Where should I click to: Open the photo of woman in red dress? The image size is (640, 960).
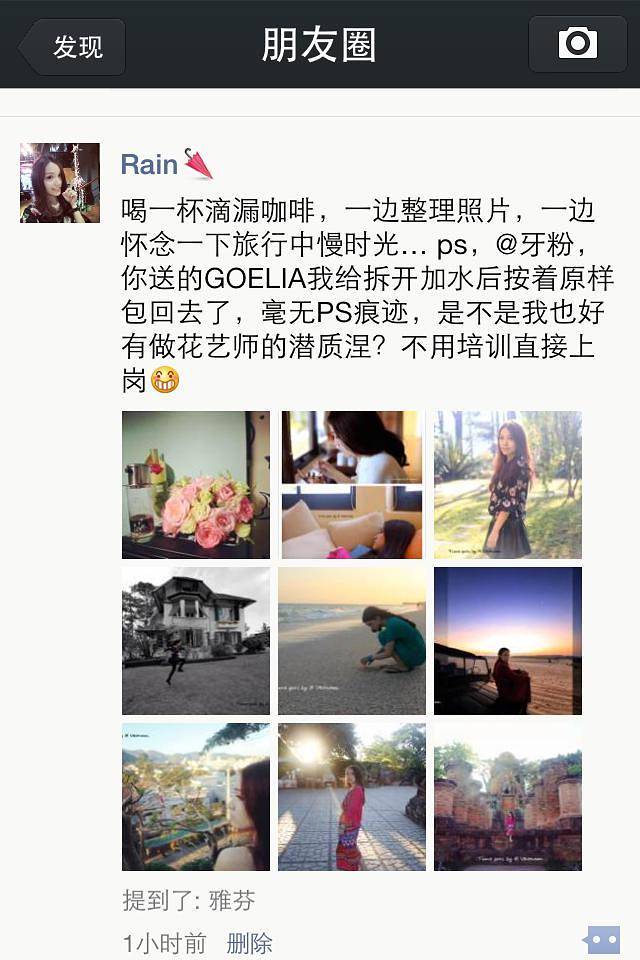[352, 797]
